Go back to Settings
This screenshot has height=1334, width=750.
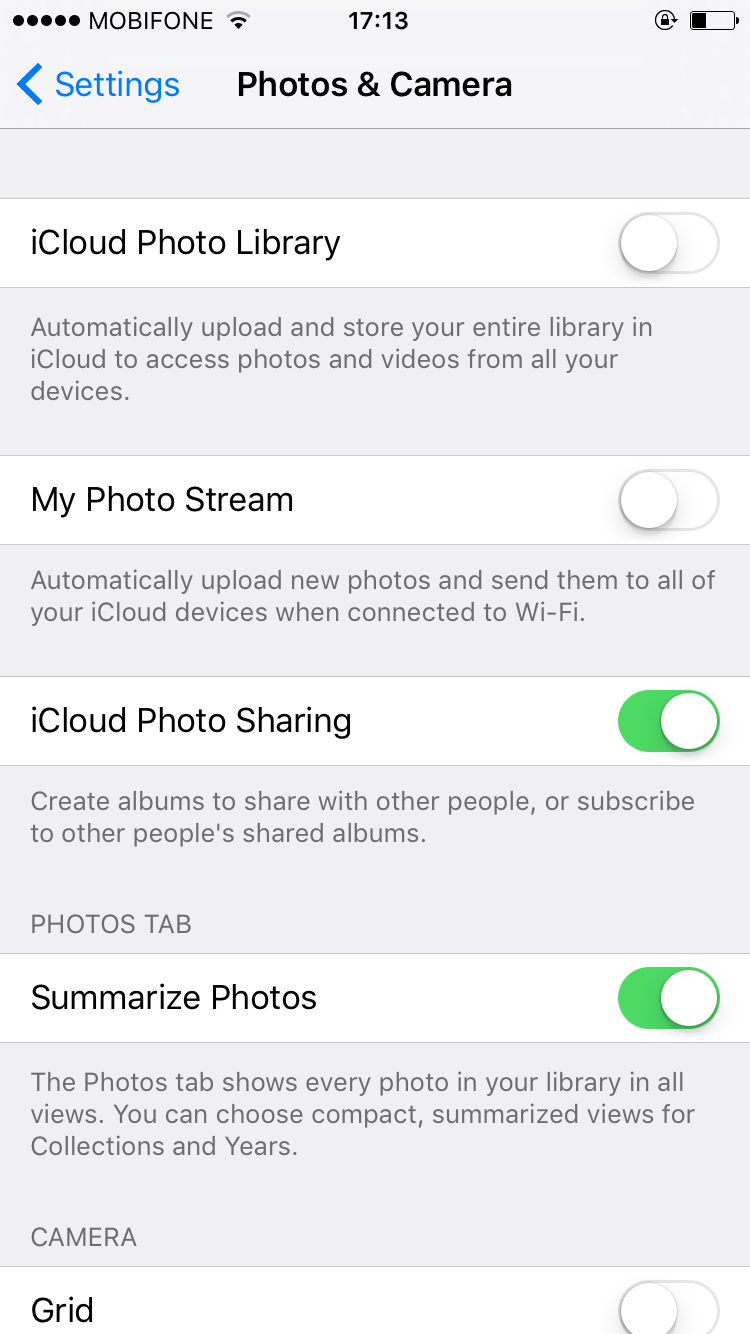(x=98, y=85)
